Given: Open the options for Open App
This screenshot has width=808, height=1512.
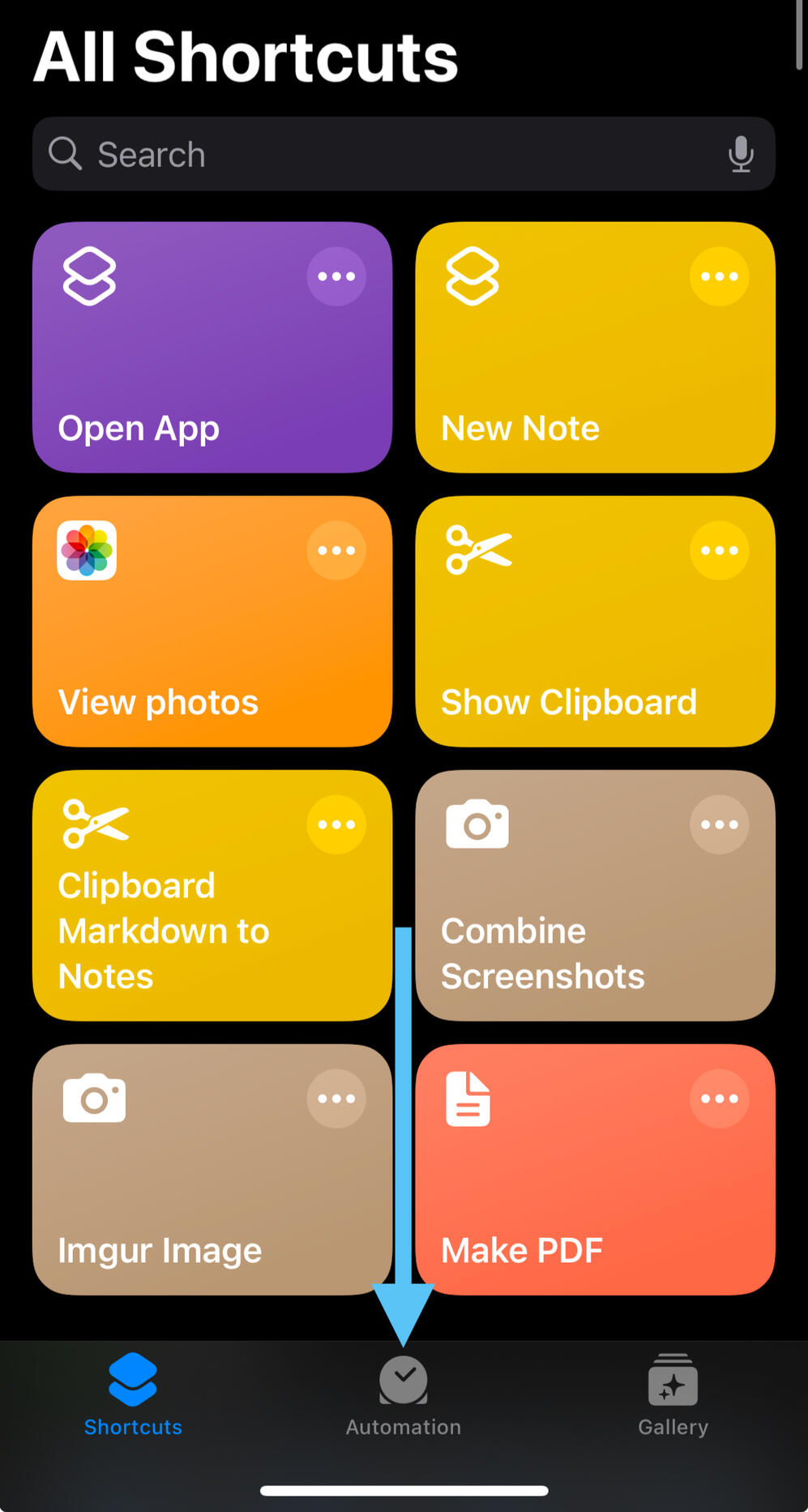Looking at the screenshot, I should (336, 276).
